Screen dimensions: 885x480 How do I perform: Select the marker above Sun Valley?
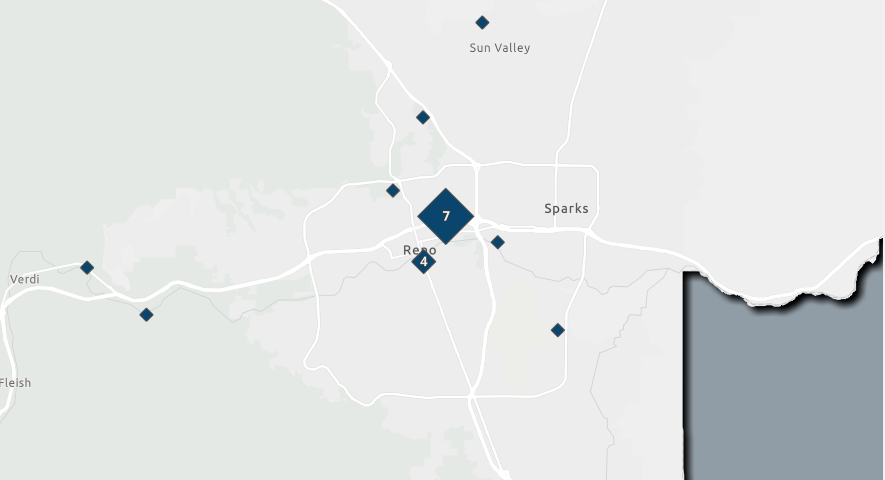pos(482,22)
